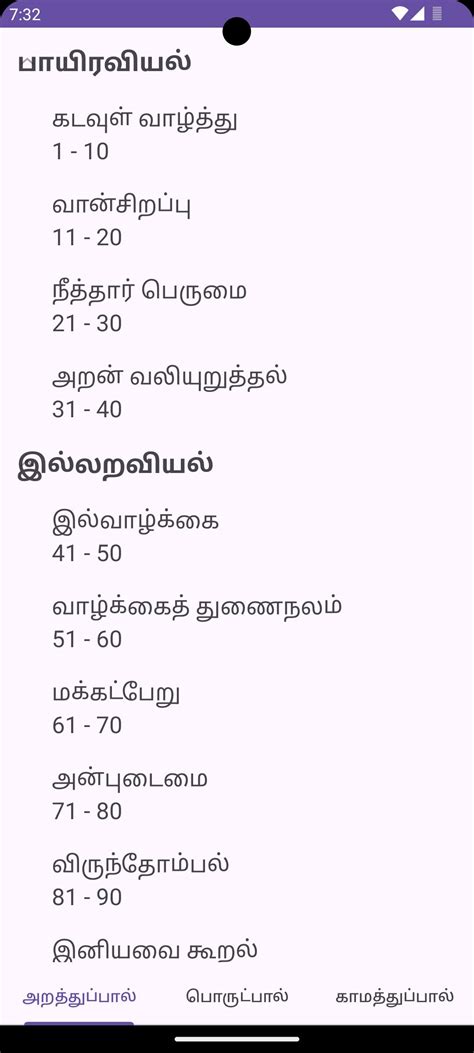Open அறன் வலியுறுத்தல் chapter 31 - 40
Screen dimensions: 474x1053
coord(237,394)
